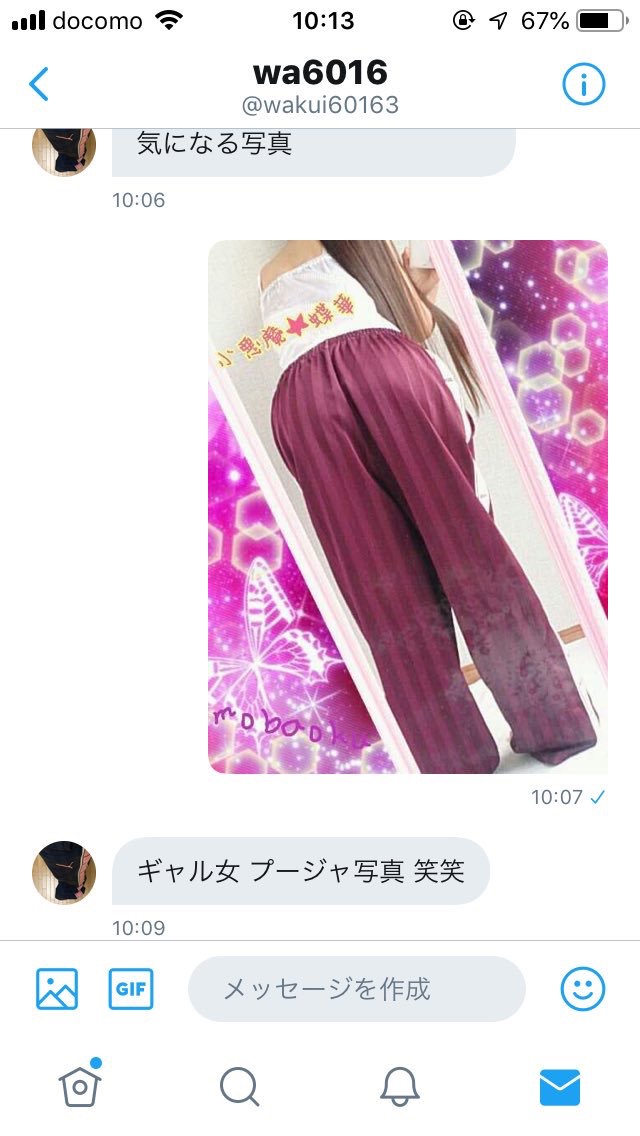
Task: Open the emoji picker
Action: click(582, 989)
